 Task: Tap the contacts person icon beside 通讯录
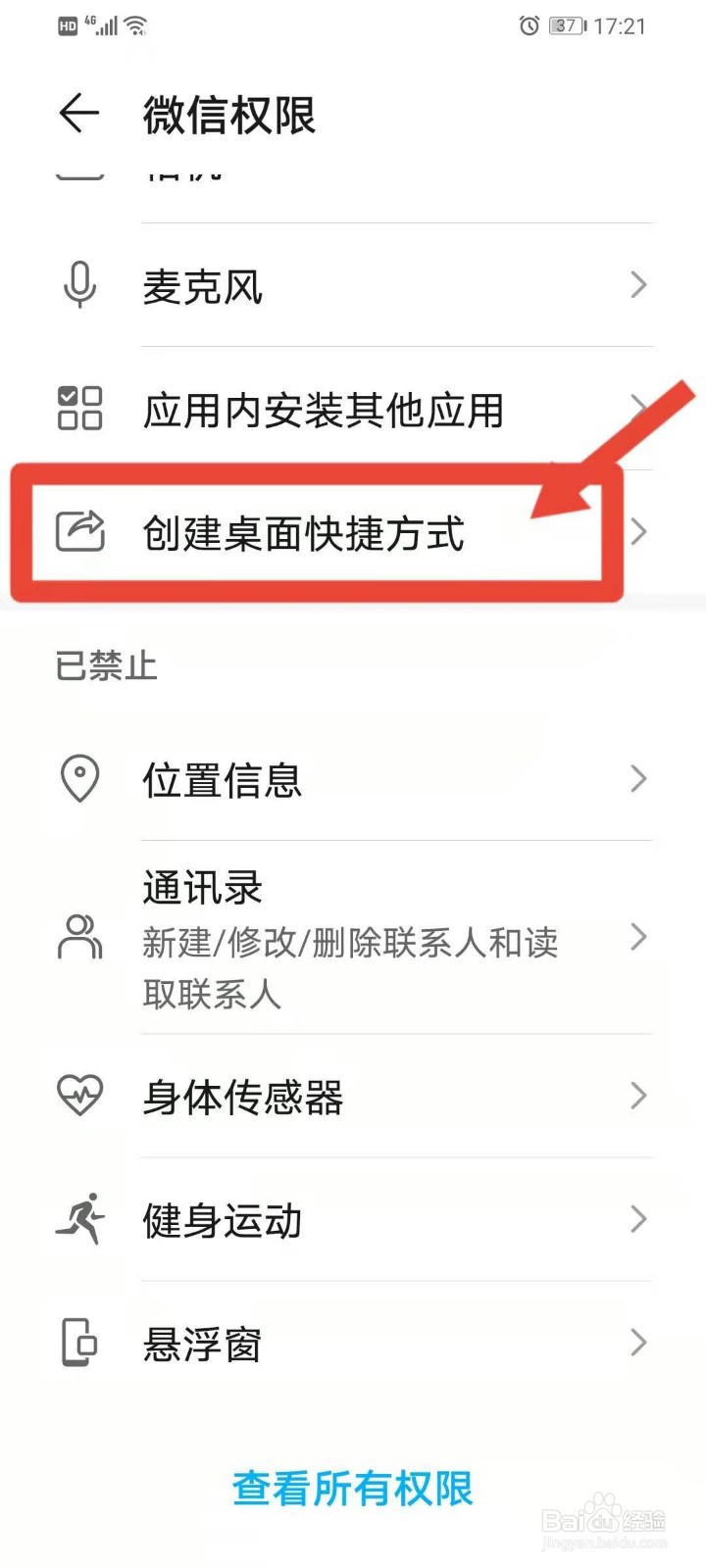click(80, 939)
